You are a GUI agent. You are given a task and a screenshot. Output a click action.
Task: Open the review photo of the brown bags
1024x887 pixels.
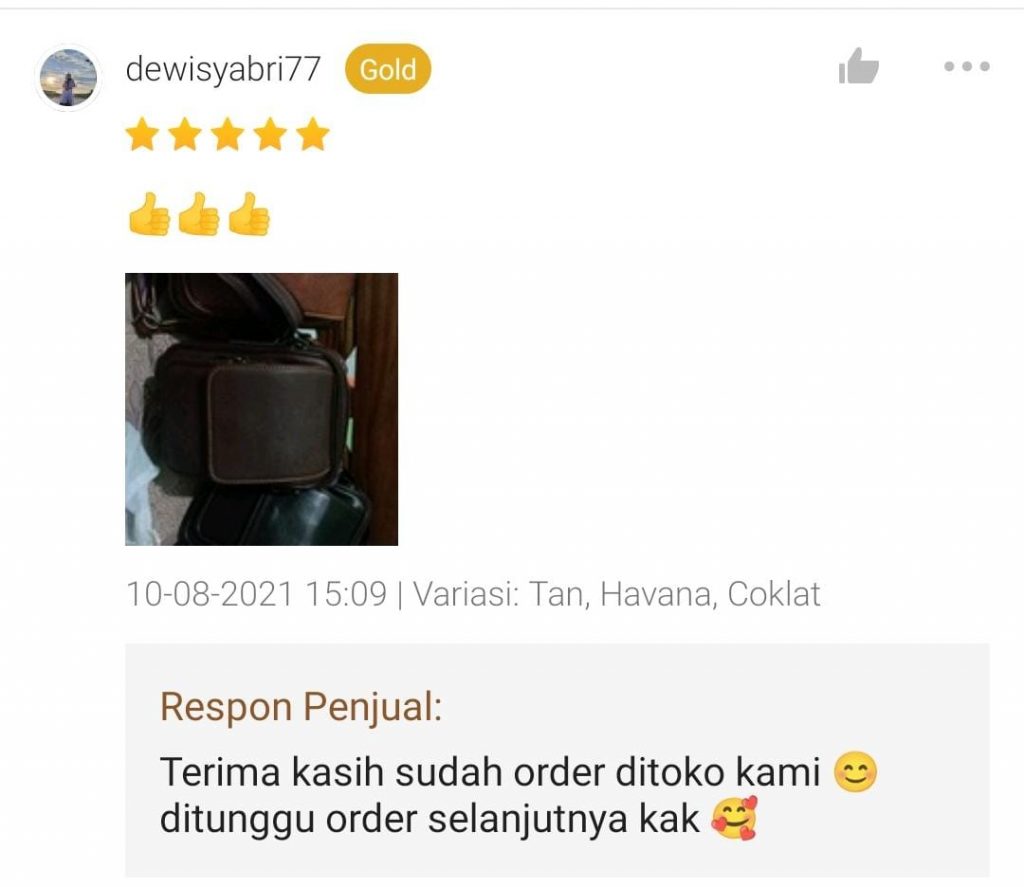pos(261,409)
